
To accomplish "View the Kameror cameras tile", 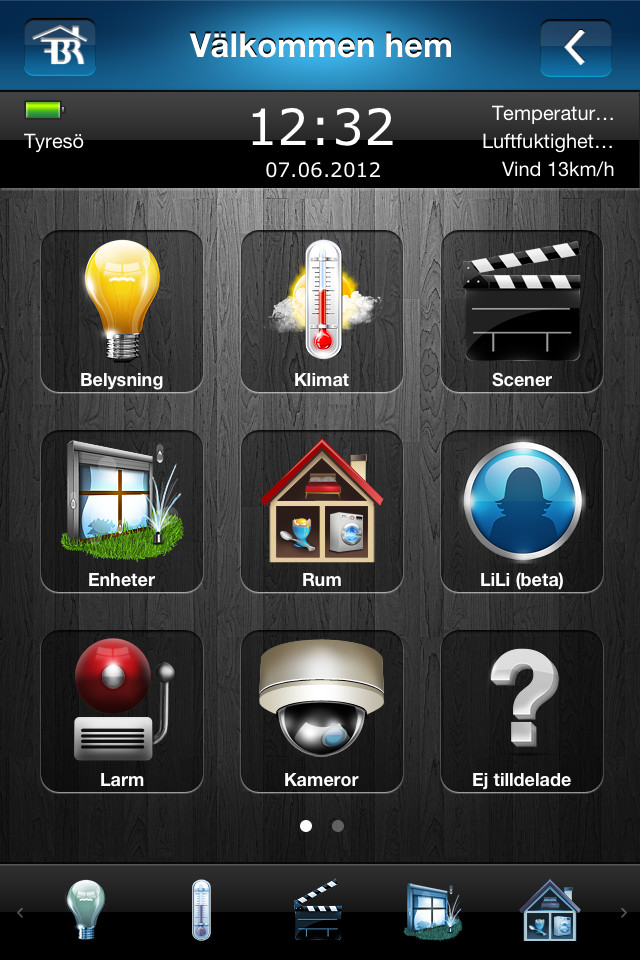I will click(322, 711).
